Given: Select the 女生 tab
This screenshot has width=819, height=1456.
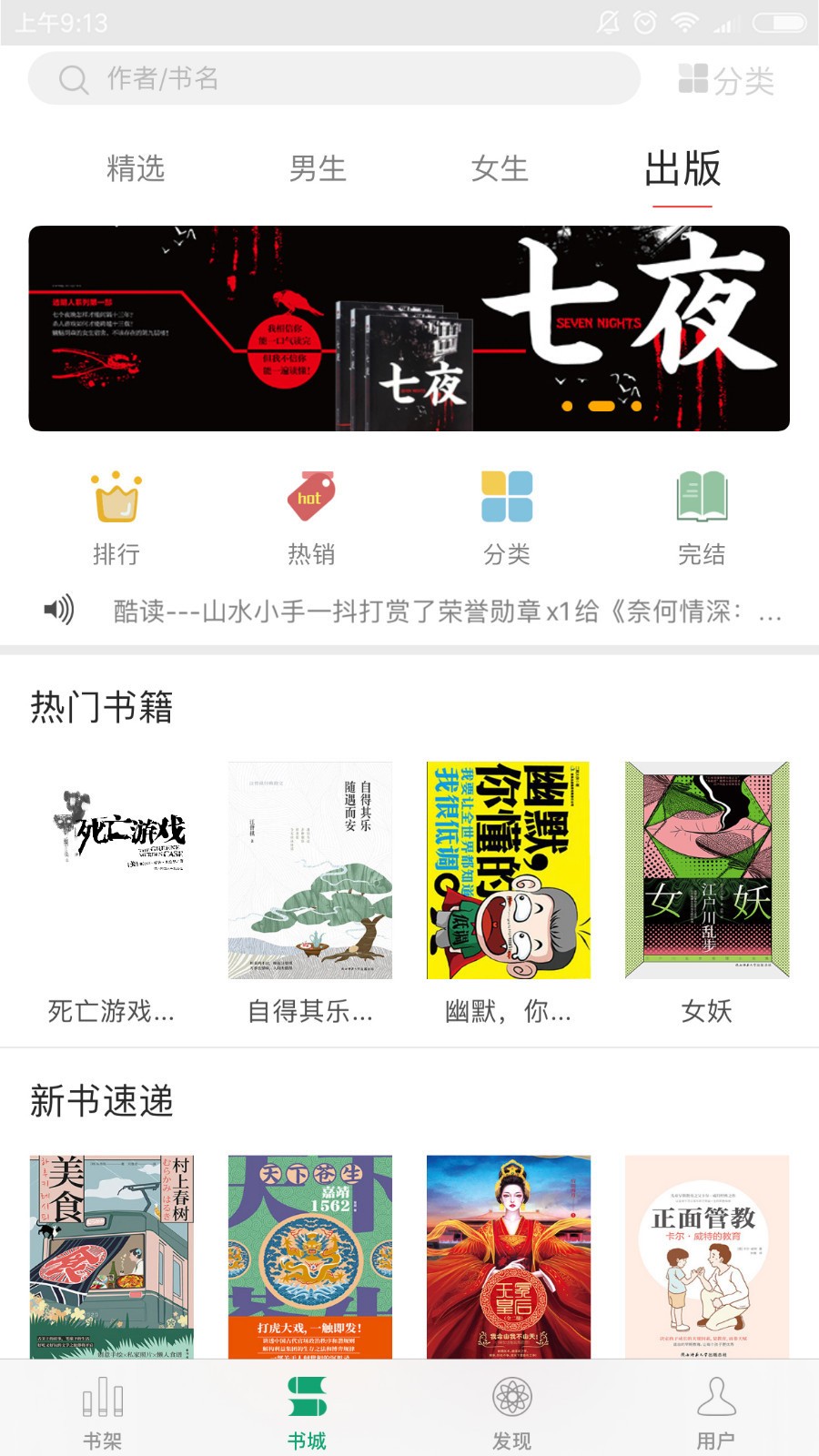Looking at the screenshot, I should (x=500, y=168).
